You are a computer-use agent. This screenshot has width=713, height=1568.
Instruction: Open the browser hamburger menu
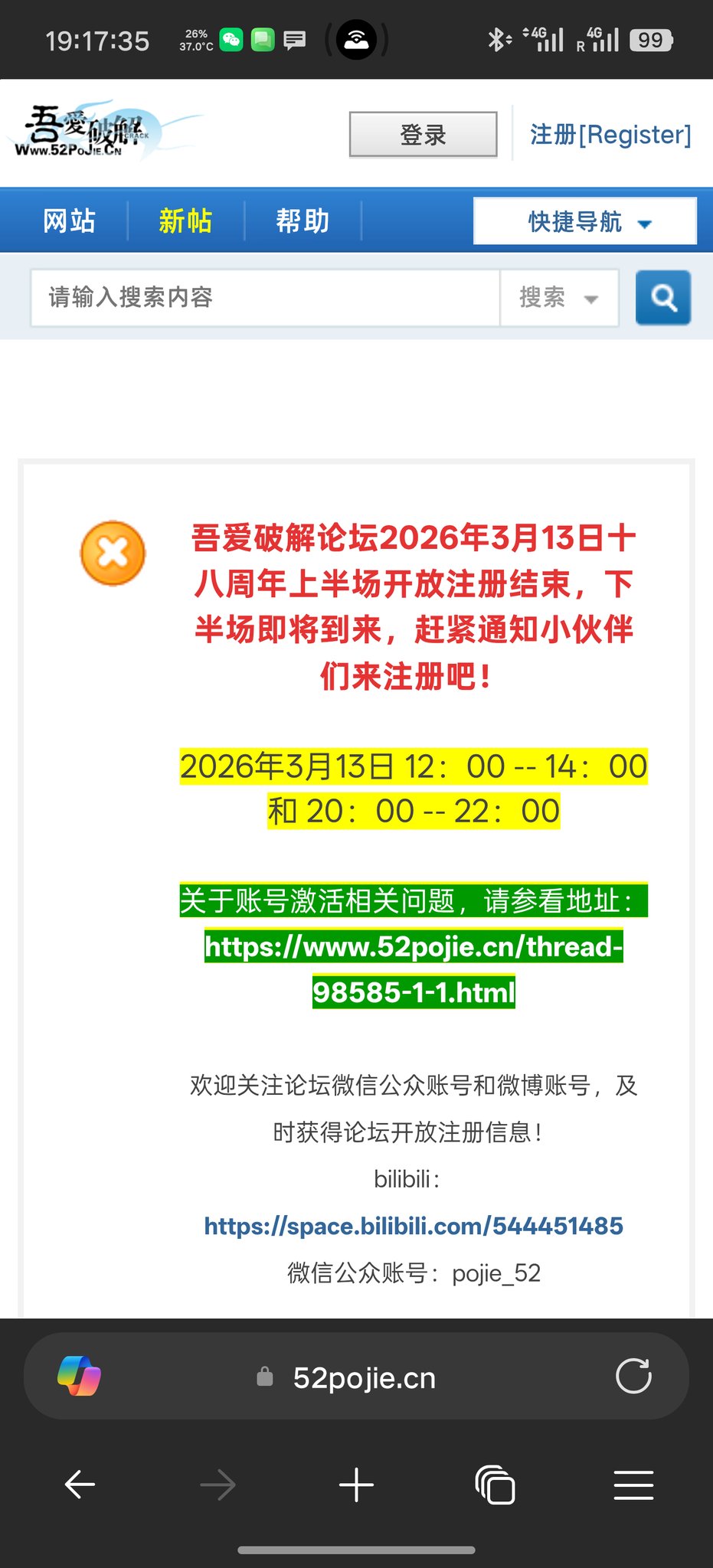click(633, 1485)
